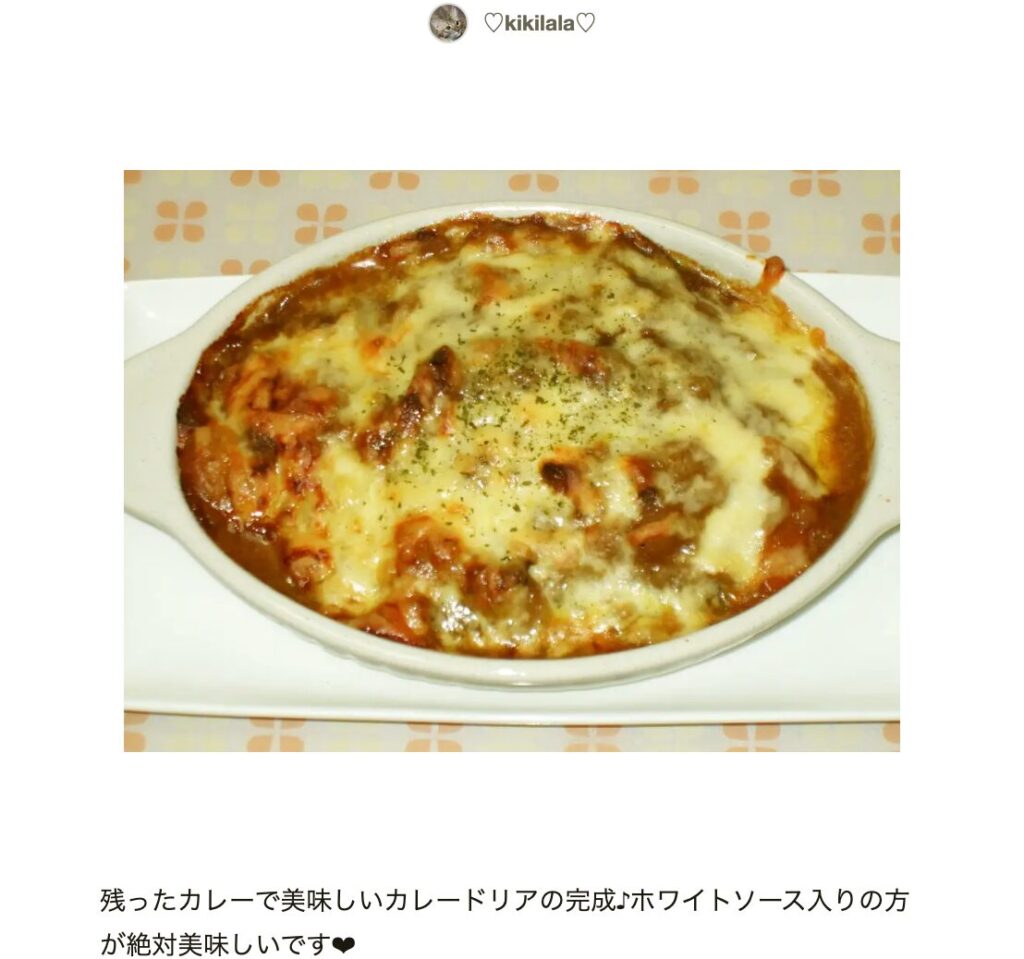
Task: Open the curry doria dish photo
Action: point(511,460)
